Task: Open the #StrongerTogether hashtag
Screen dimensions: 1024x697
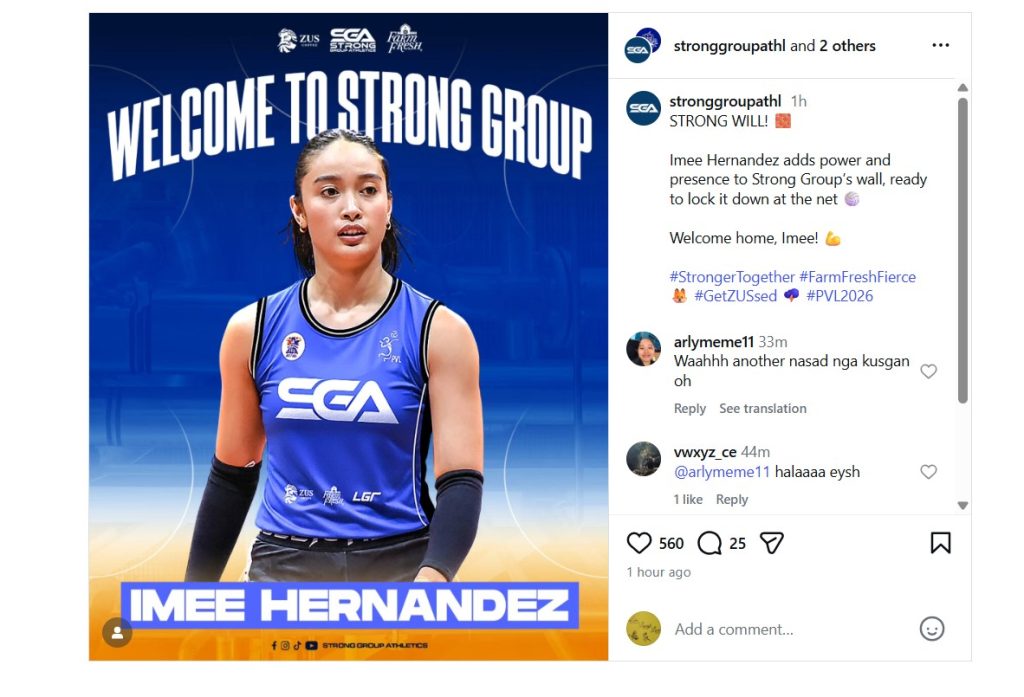Action: click(732, 277)
